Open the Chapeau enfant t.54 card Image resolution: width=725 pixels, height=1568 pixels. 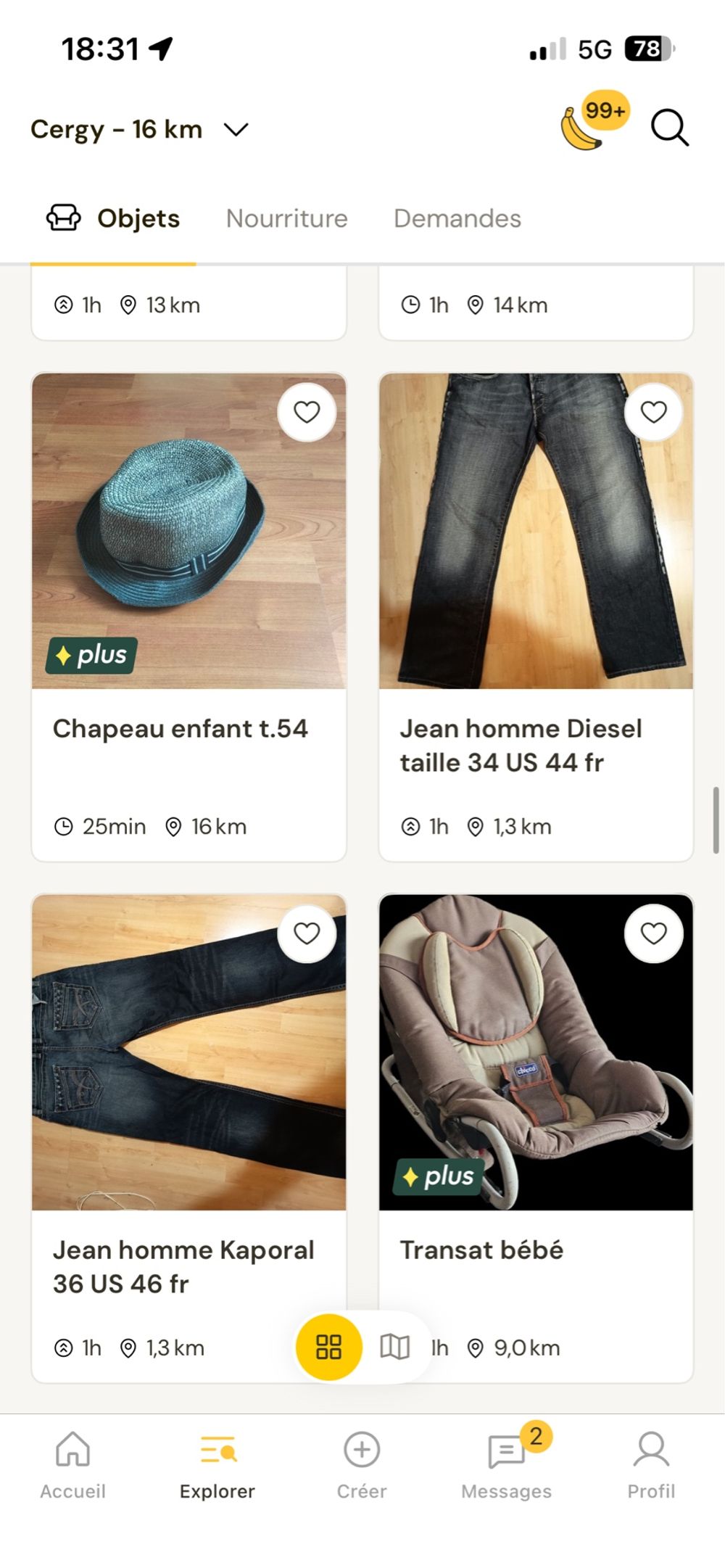pos(188,617)
